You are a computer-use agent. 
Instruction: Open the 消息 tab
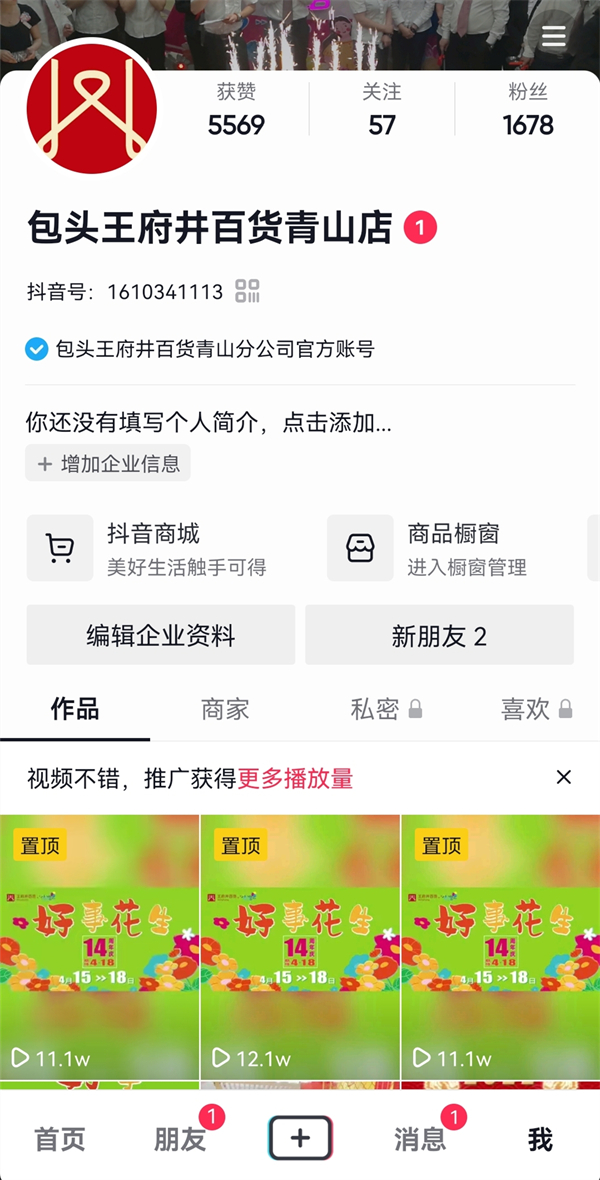click(420, 1138)
